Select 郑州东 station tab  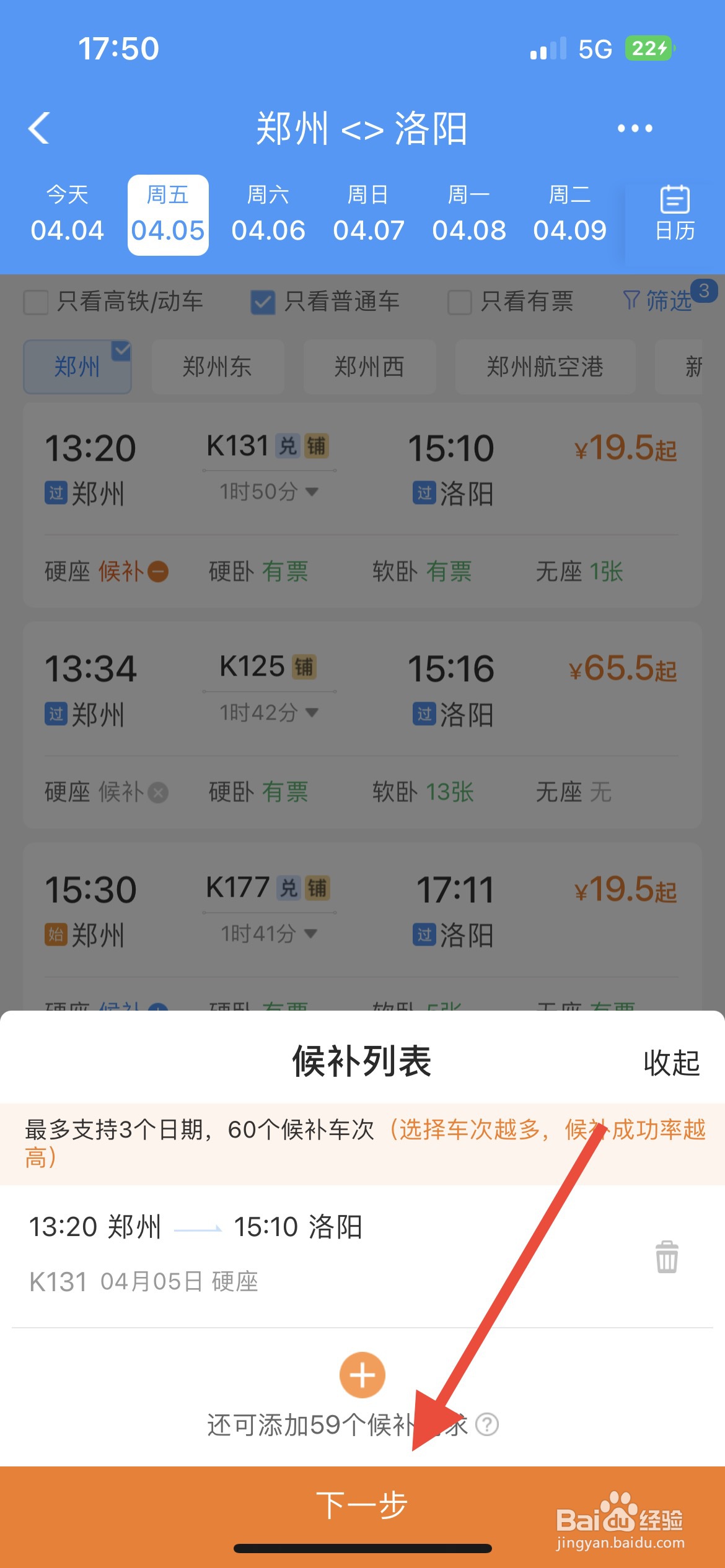point(218,367)
